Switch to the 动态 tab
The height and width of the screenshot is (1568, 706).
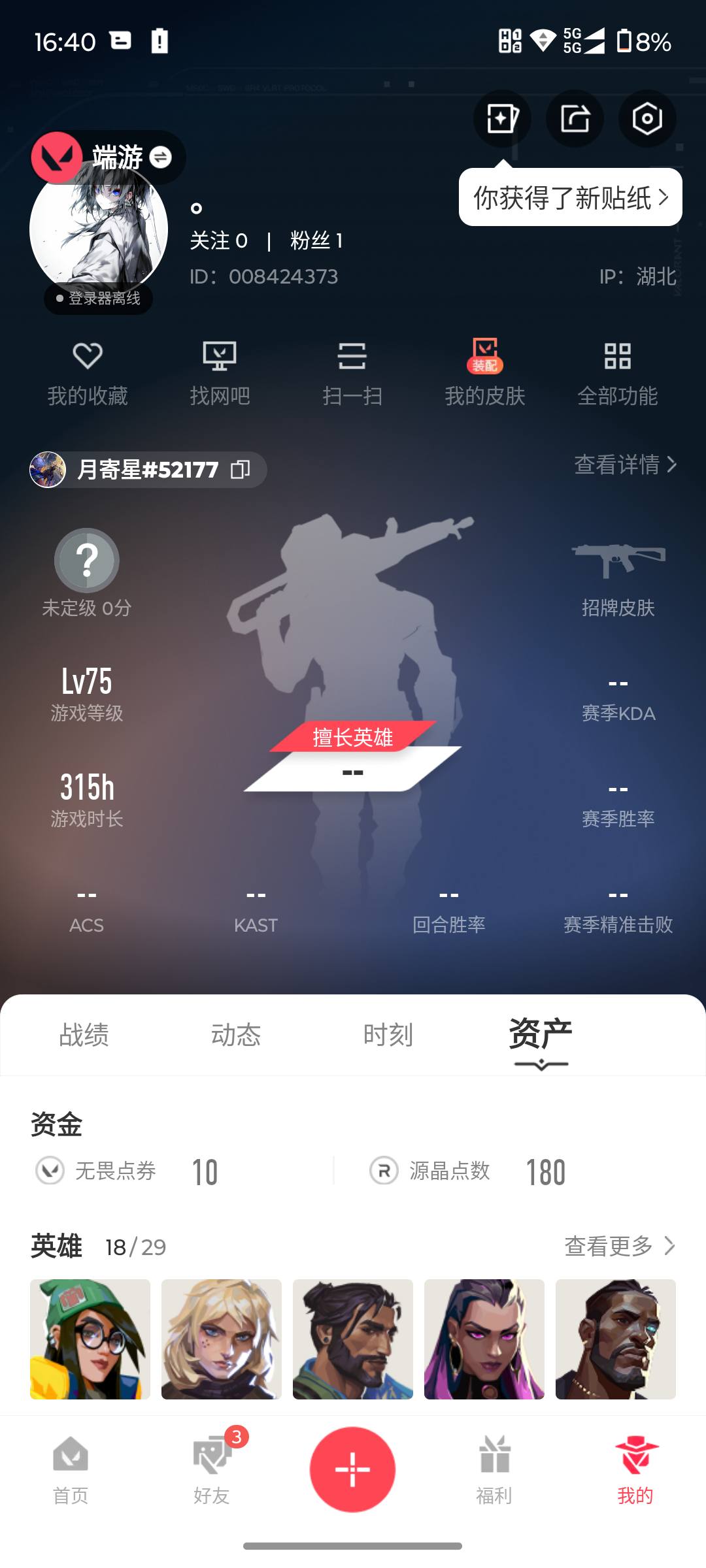237,1035
